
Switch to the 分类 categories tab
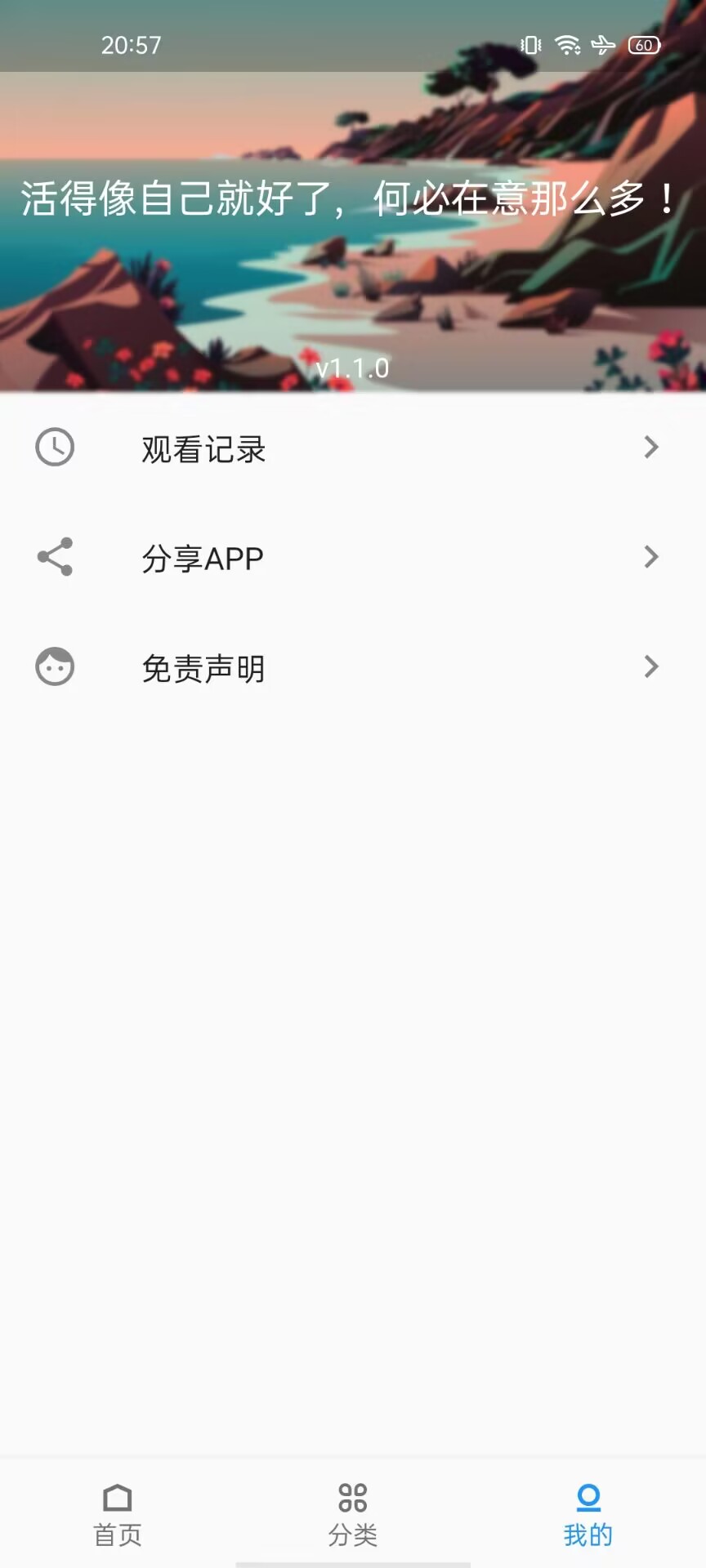click(x=353, y=1515)
